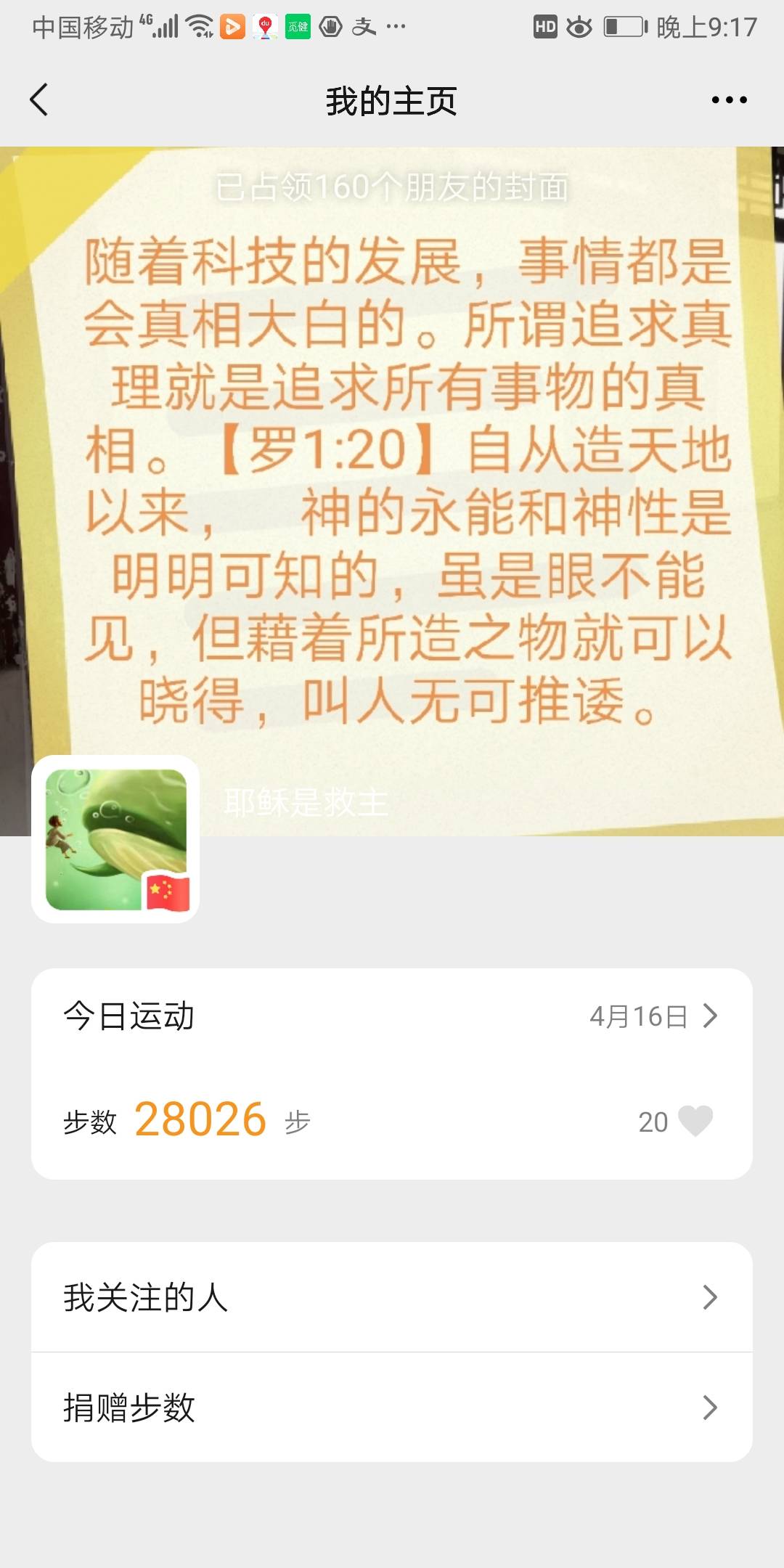Click the orange video player notification icon
Viewport: 784px width, 1568px height.
[231, 26]
